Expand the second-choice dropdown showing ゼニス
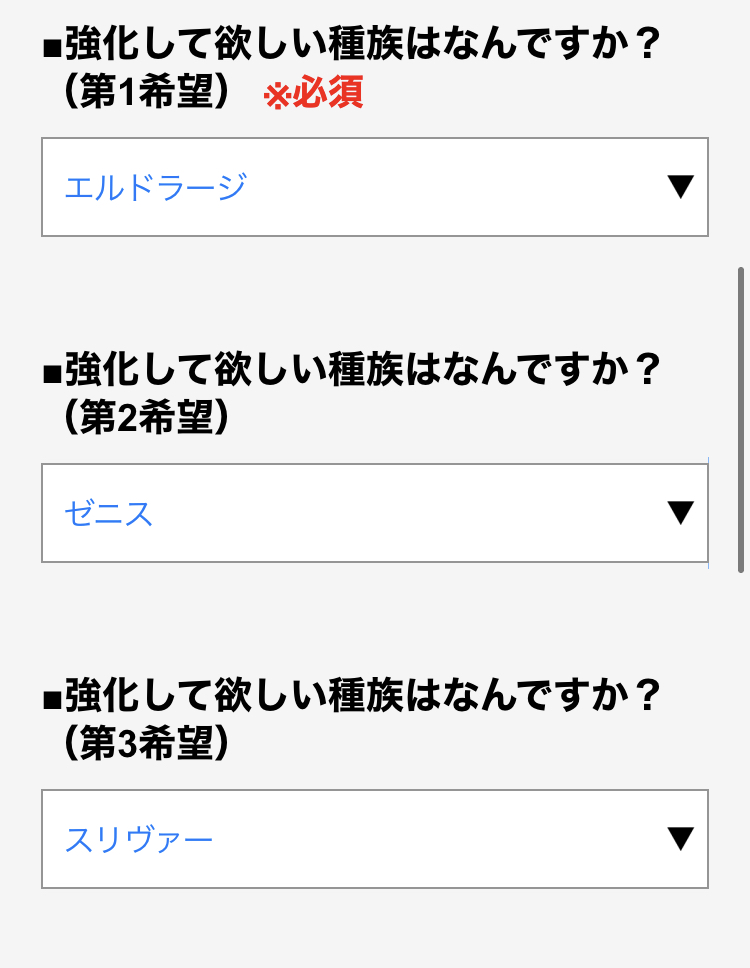The image size is (750, 968). pyautogui.click(x=375, y=513)
